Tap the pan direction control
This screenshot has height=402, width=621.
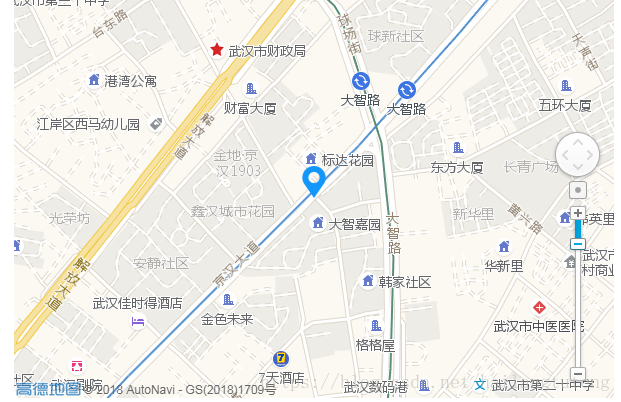point(577,155)
